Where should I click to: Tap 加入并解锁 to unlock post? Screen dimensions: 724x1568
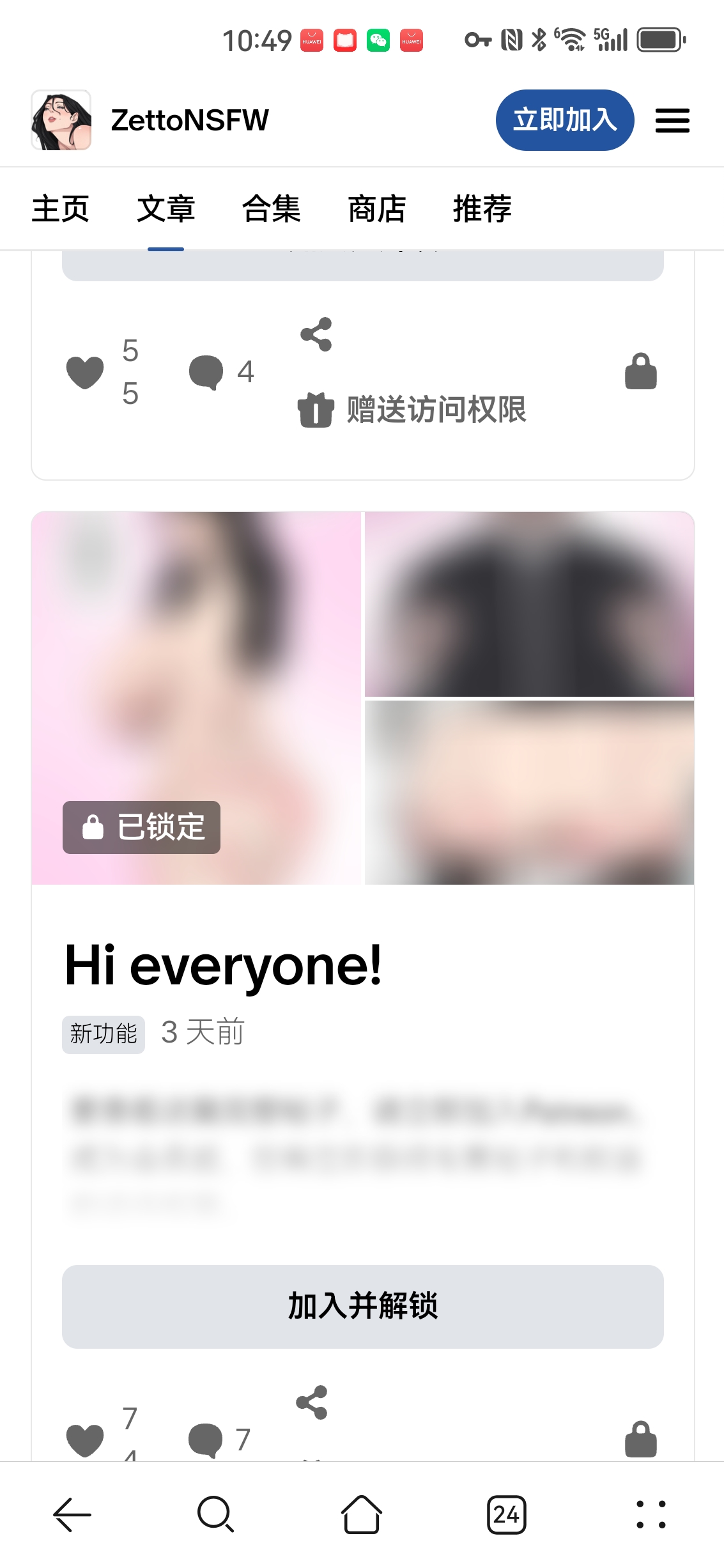click(x=363, y=1307)
